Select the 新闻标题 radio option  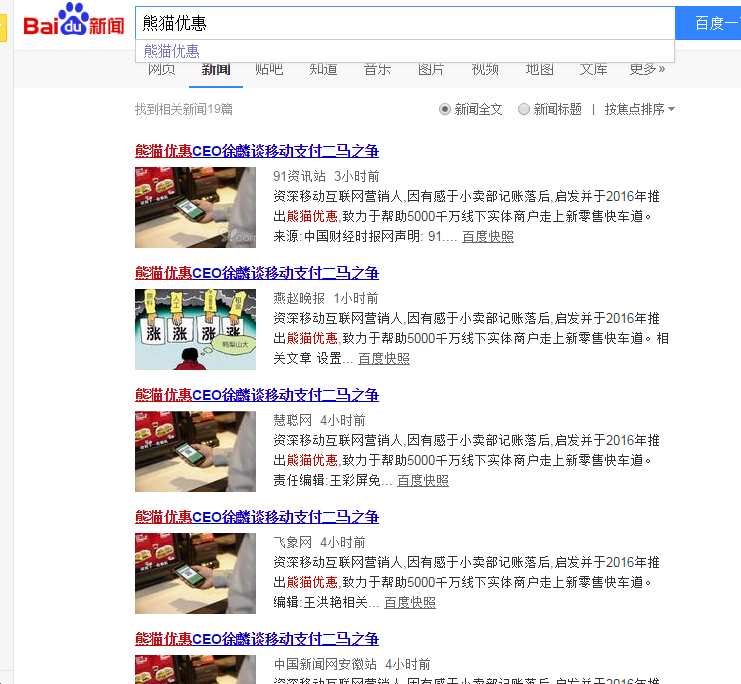(x=524, y=109)
